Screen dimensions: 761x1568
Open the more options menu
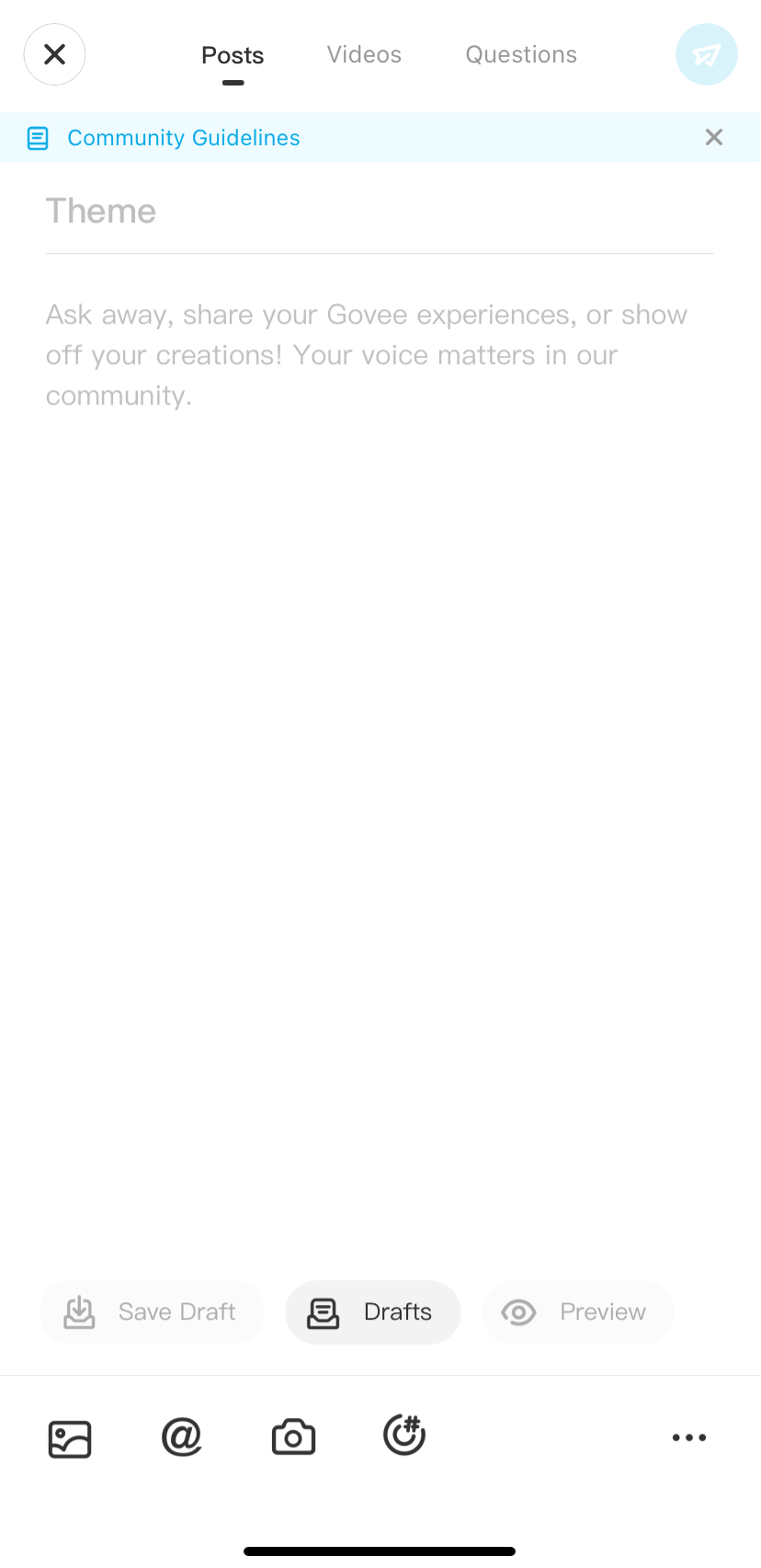689,1437
